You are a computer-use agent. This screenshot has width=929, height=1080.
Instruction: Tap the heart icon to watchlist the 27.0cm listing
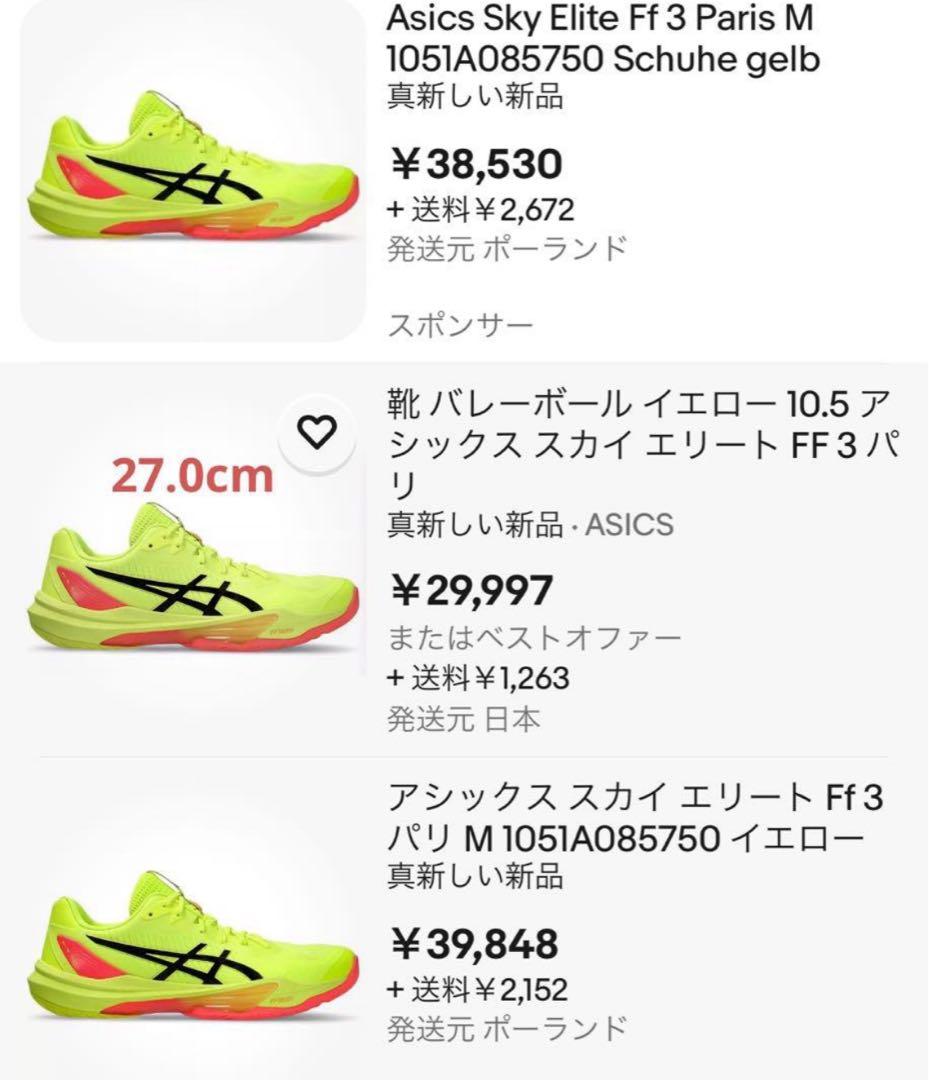click(318, 434)
